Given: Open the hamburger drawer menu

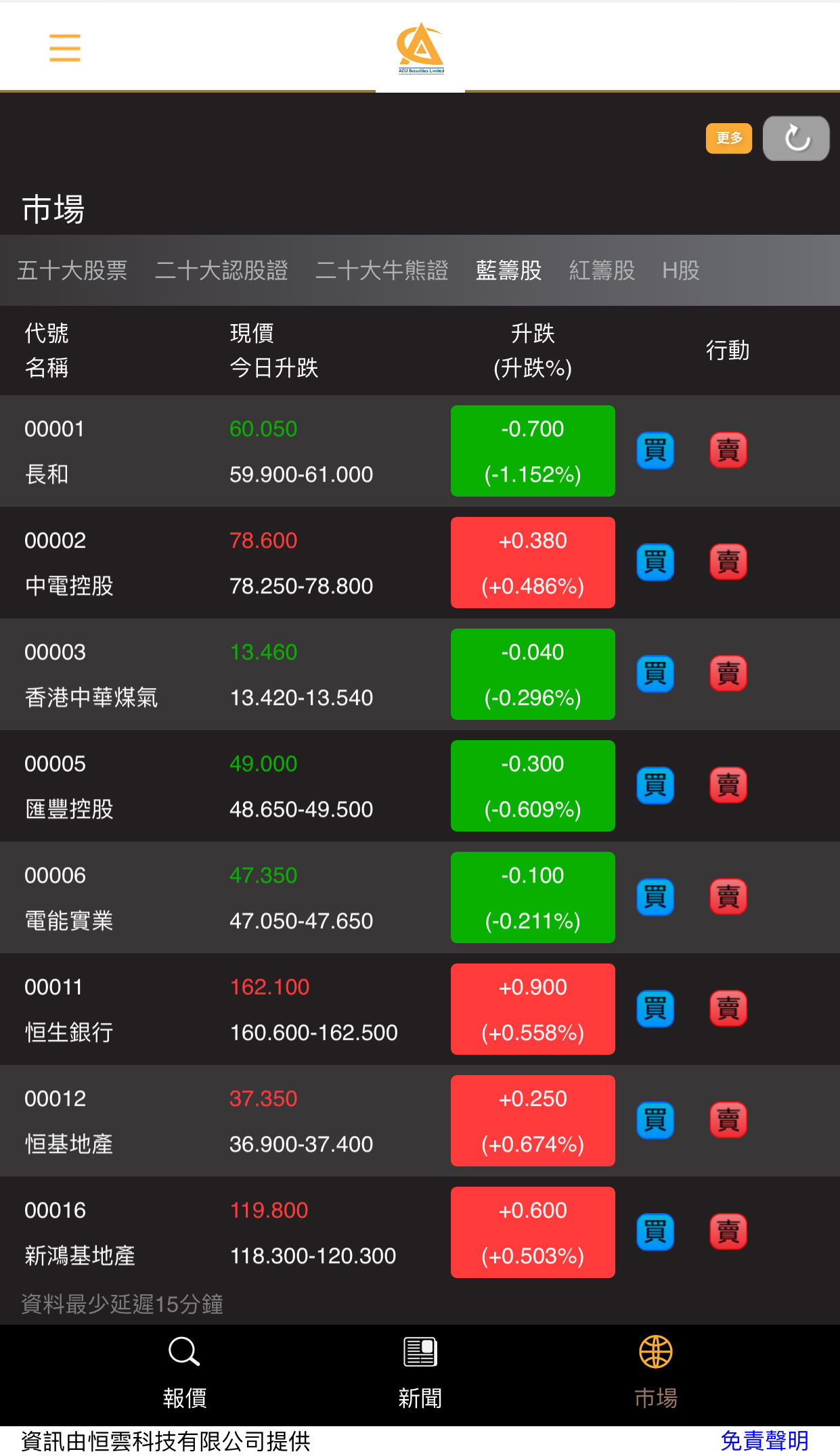Looking at the screenshot, I should [65, 48].
